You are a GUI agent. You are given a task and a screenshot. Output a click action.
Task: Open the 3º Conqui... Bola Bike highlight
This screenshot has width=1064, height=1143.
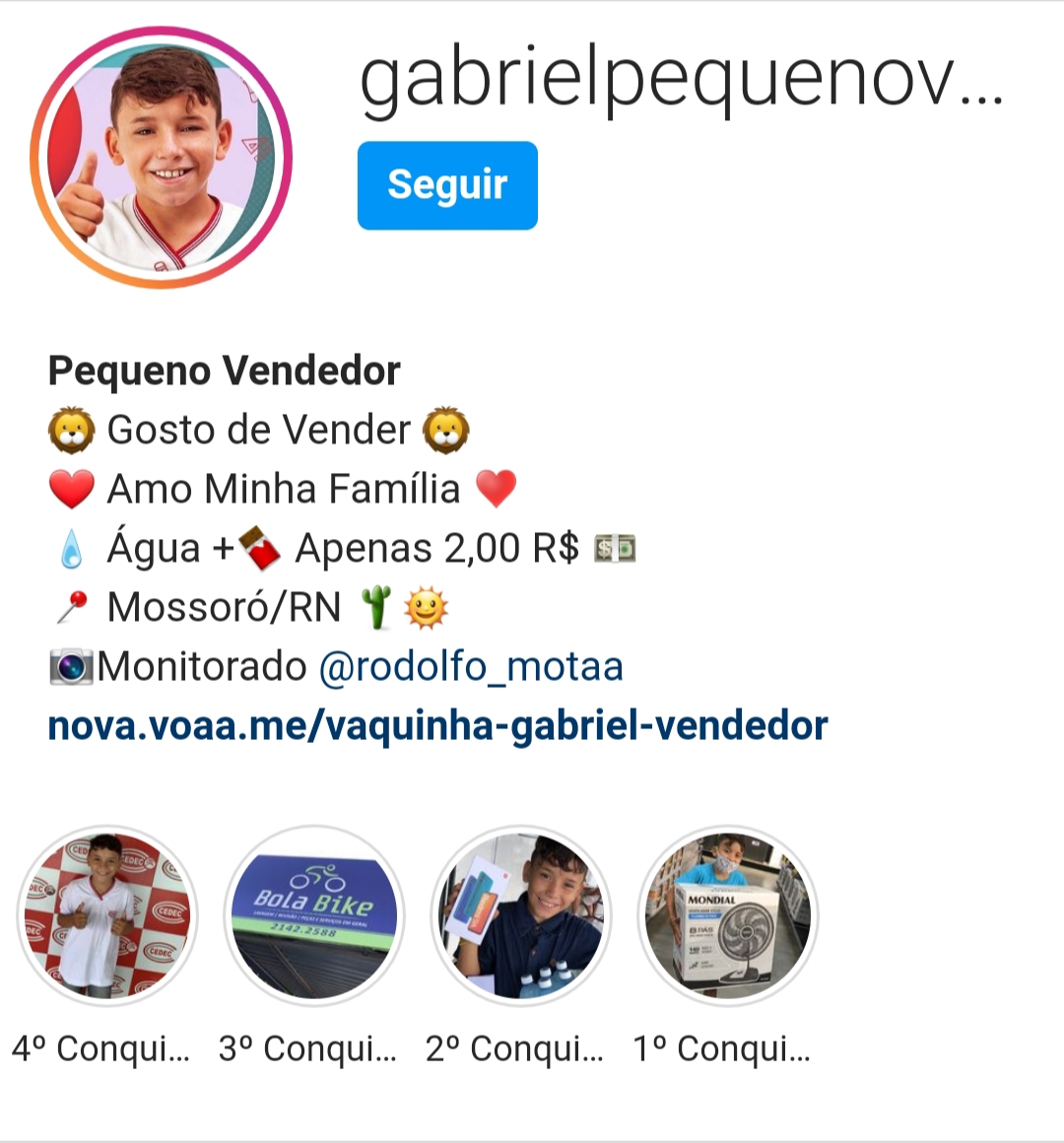click(314, 914)
